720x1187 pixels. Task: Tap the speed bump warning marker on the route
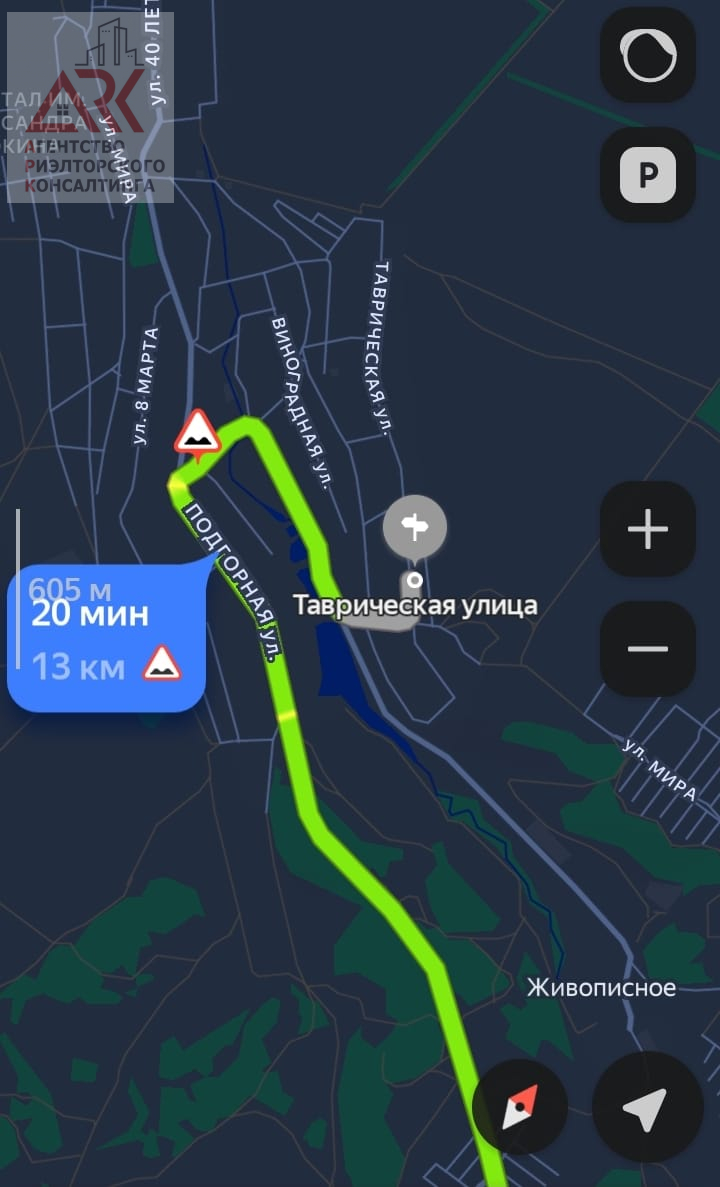pos(198,435)
